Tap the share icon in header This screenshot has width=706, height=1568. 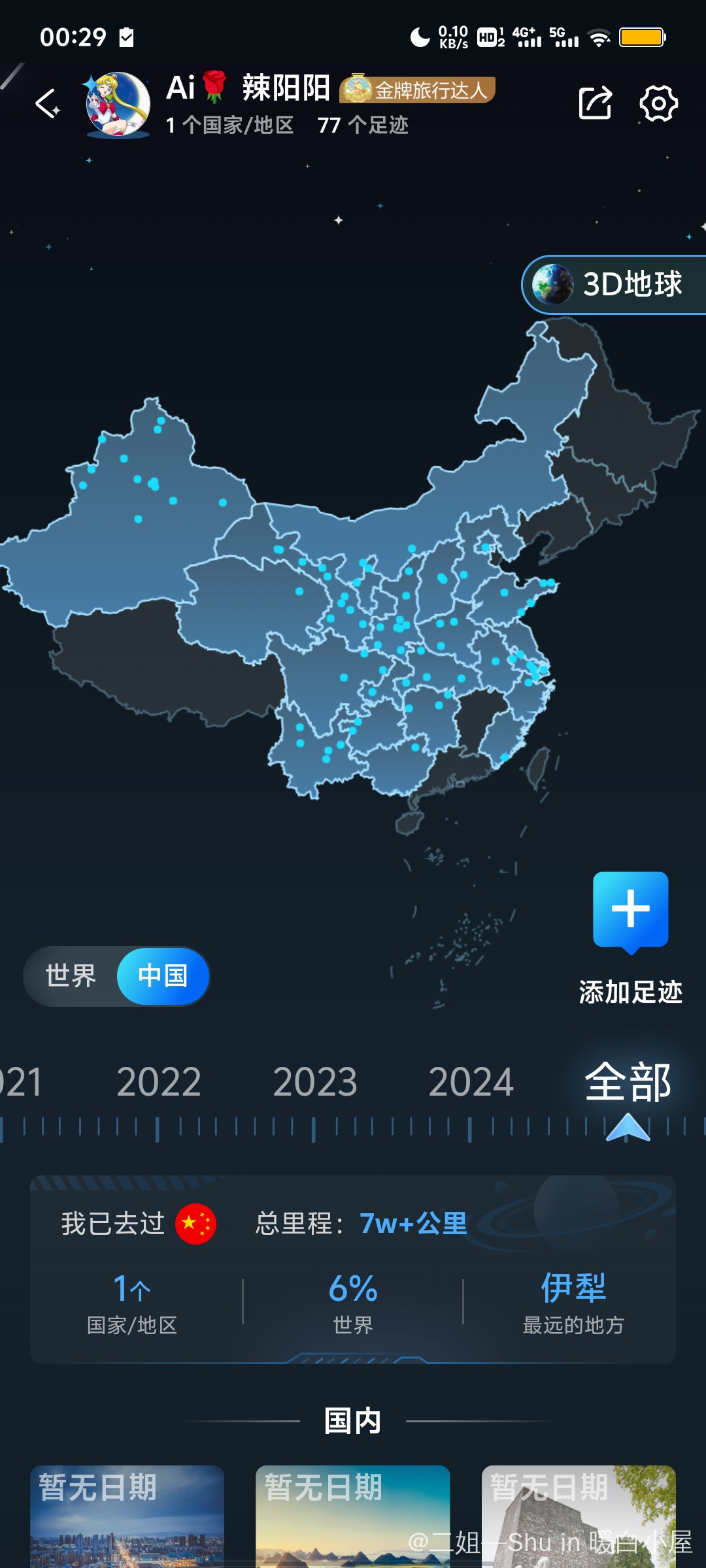click(595, 103)
